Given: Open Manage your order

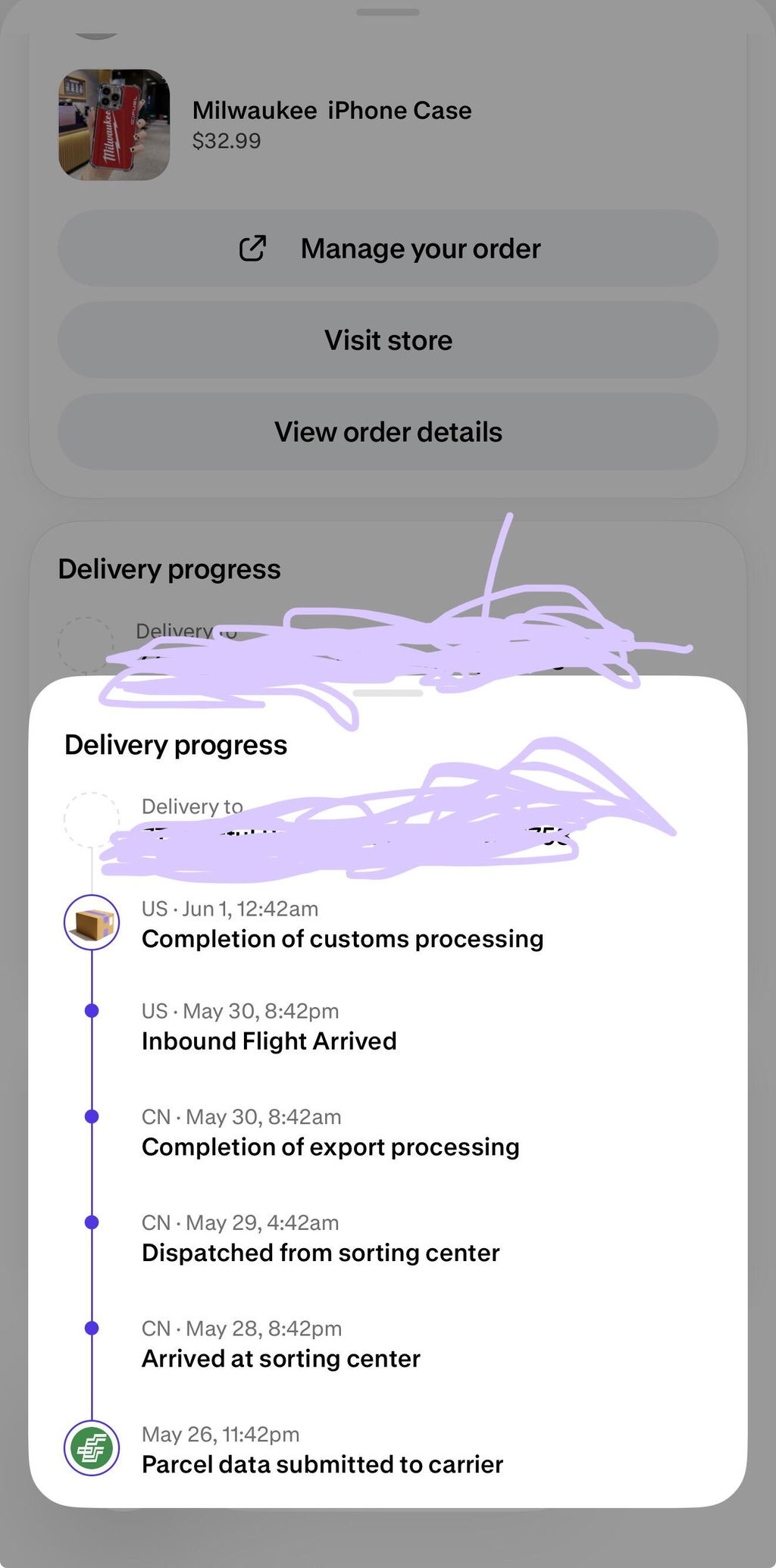Looking at the screenshot, I should pyautogui.click(x=388, y=249).
